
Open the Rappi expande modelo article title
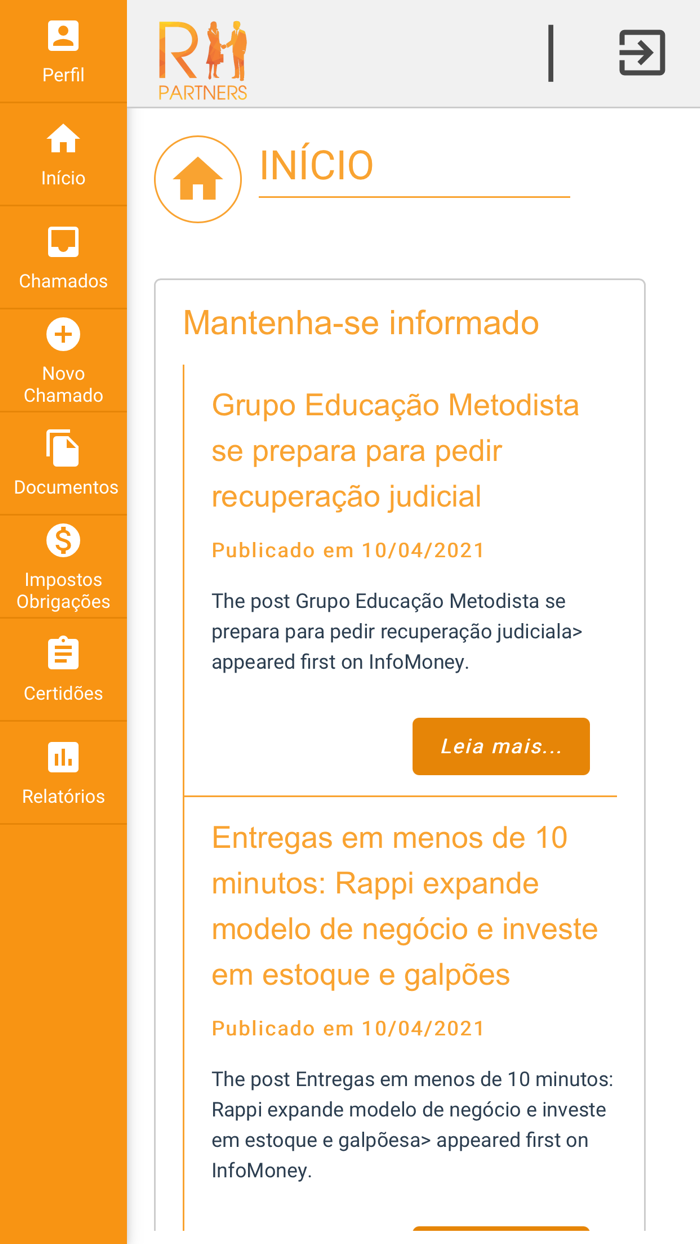(x=404, y=905)
